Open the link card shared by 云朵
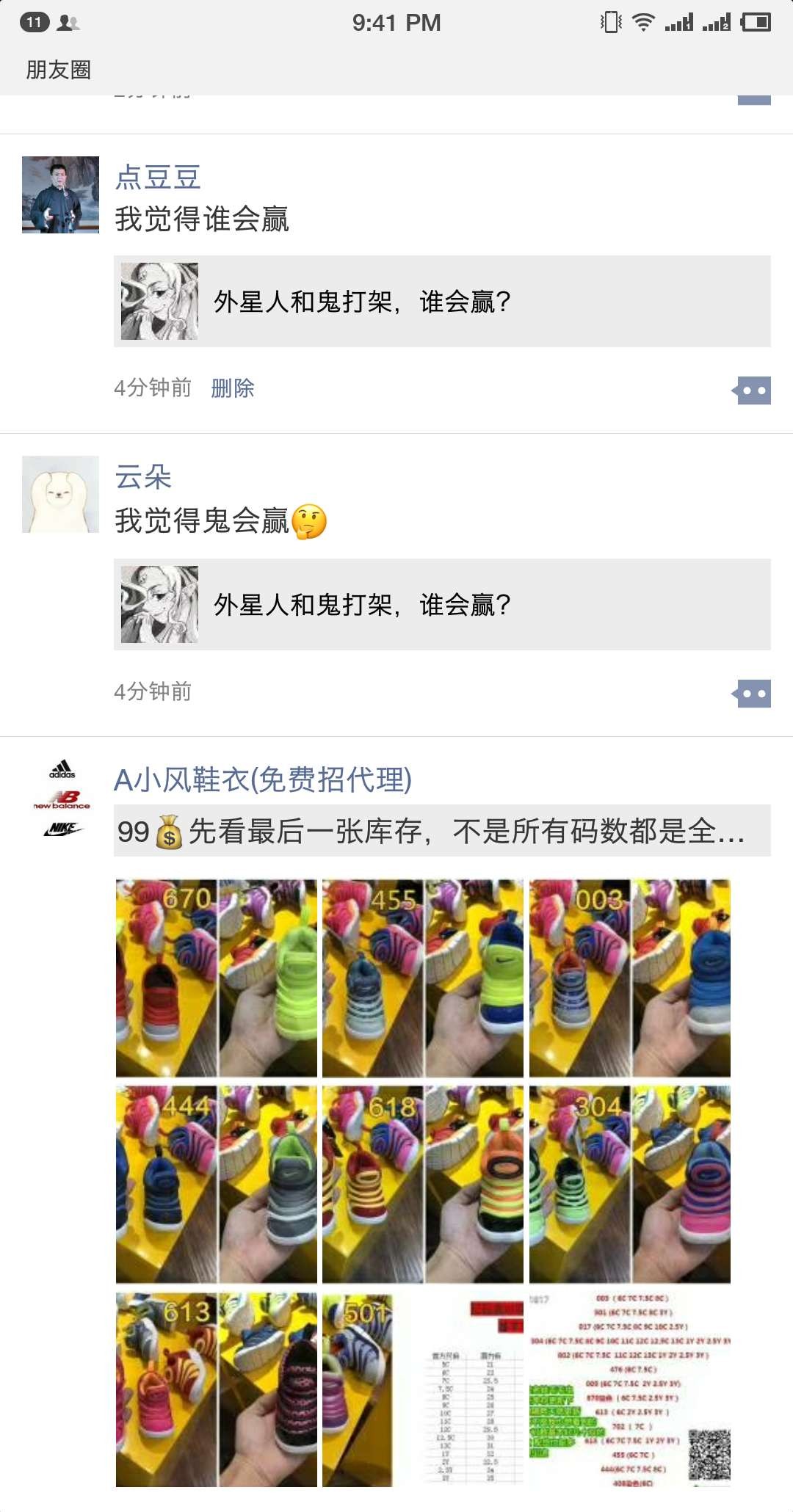 pos(442,604)
